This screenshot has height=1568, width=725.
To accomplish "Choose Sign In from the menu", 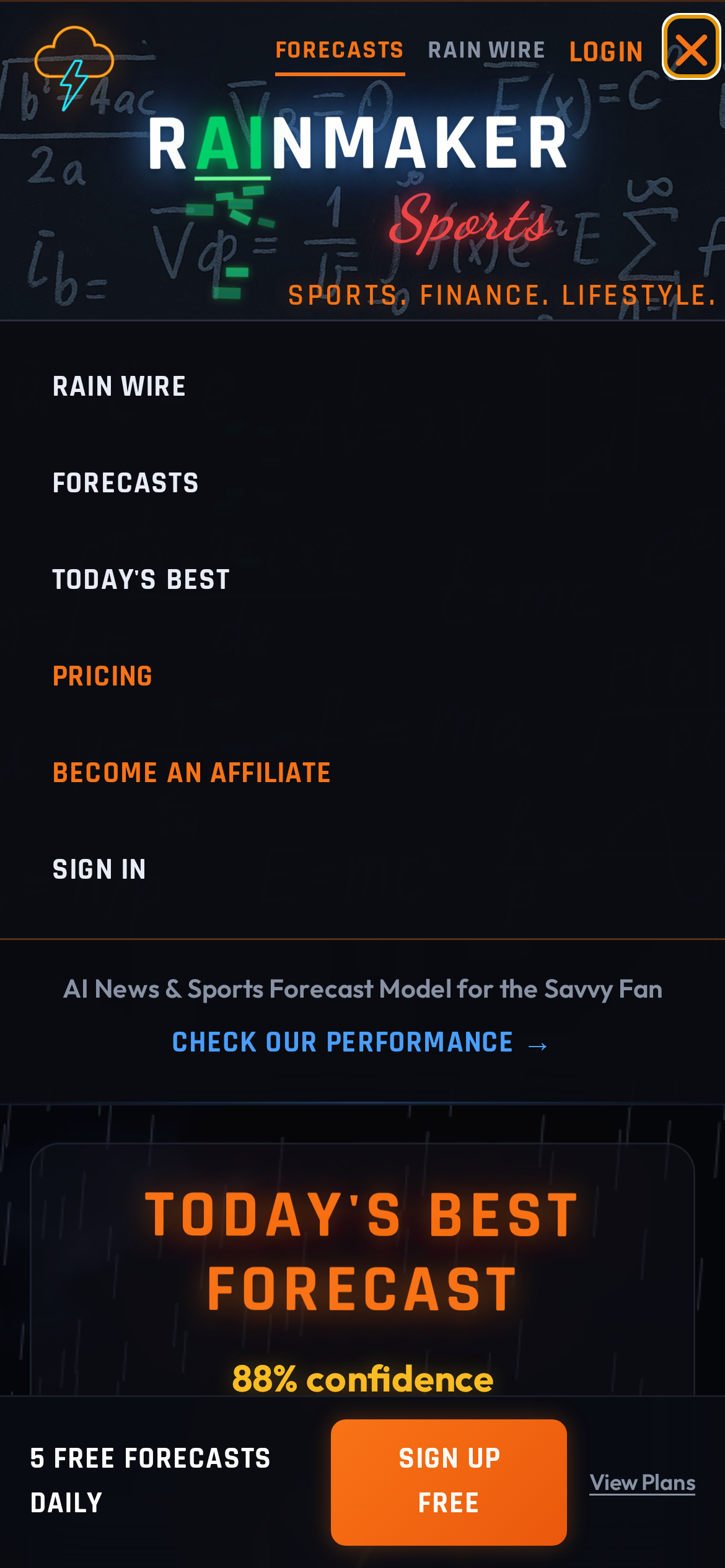I will coord(99,869).
